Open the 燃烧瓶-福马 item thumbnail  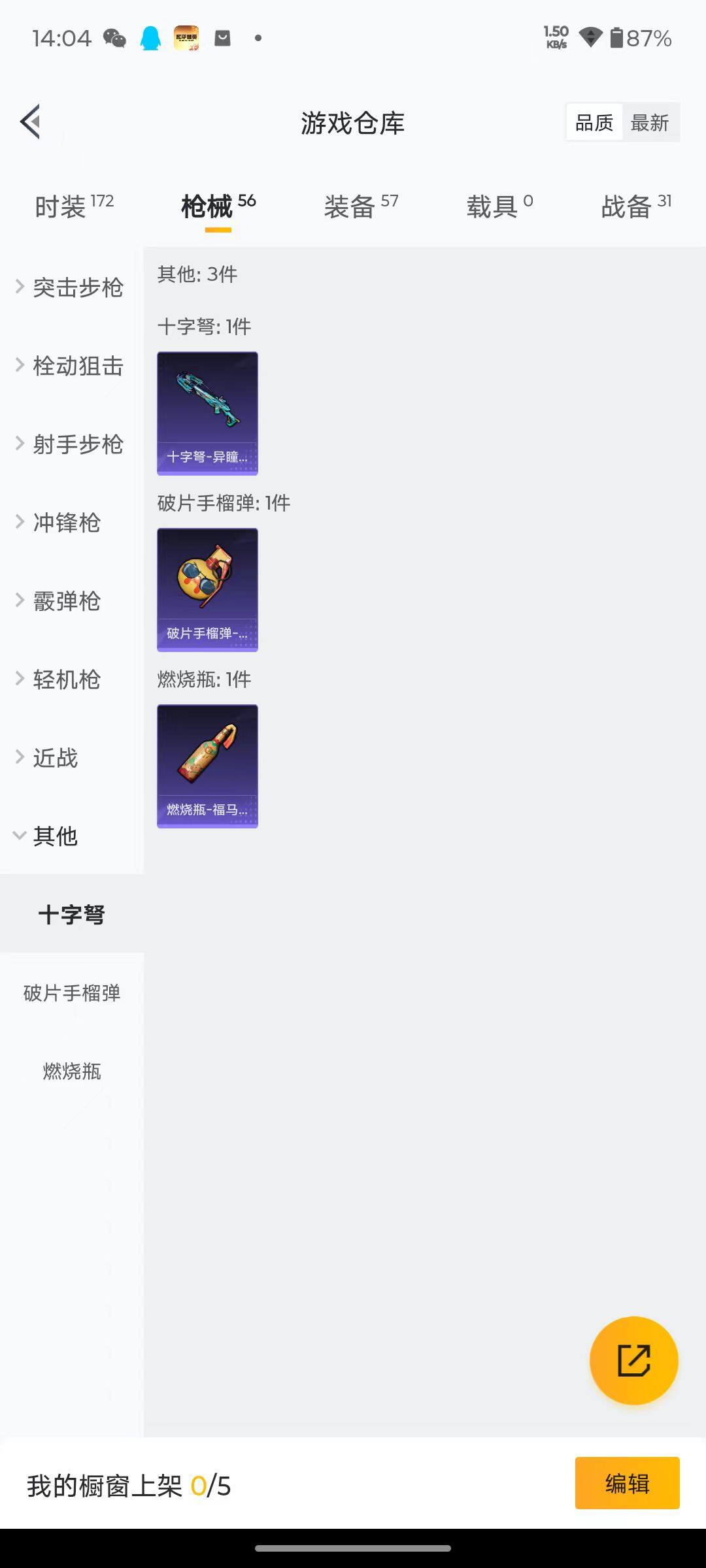click(207, 766)
